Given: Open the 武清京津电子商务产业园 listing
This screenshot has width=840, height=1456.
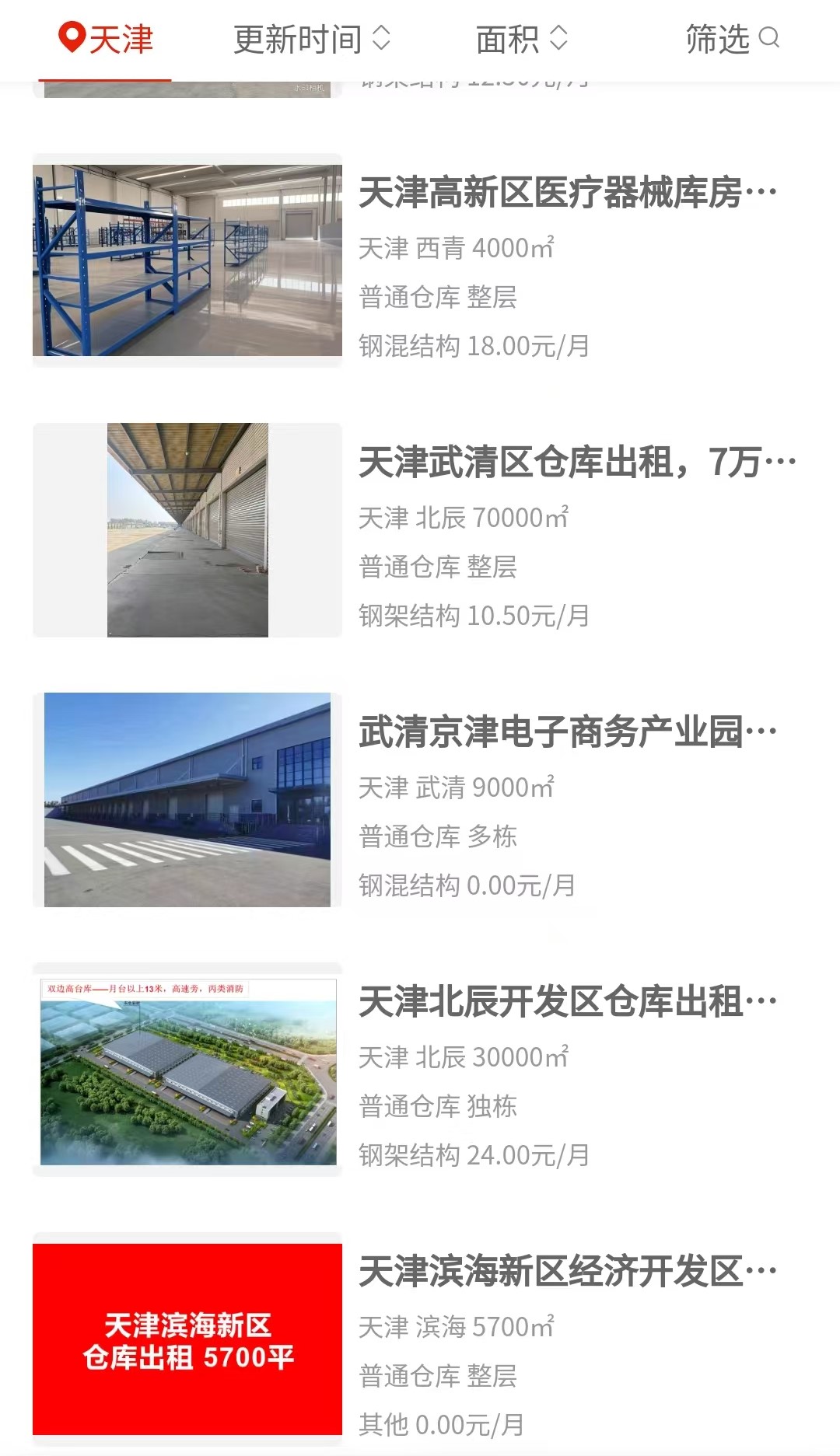Looking at the screenshot, I should tap(420, 800).
